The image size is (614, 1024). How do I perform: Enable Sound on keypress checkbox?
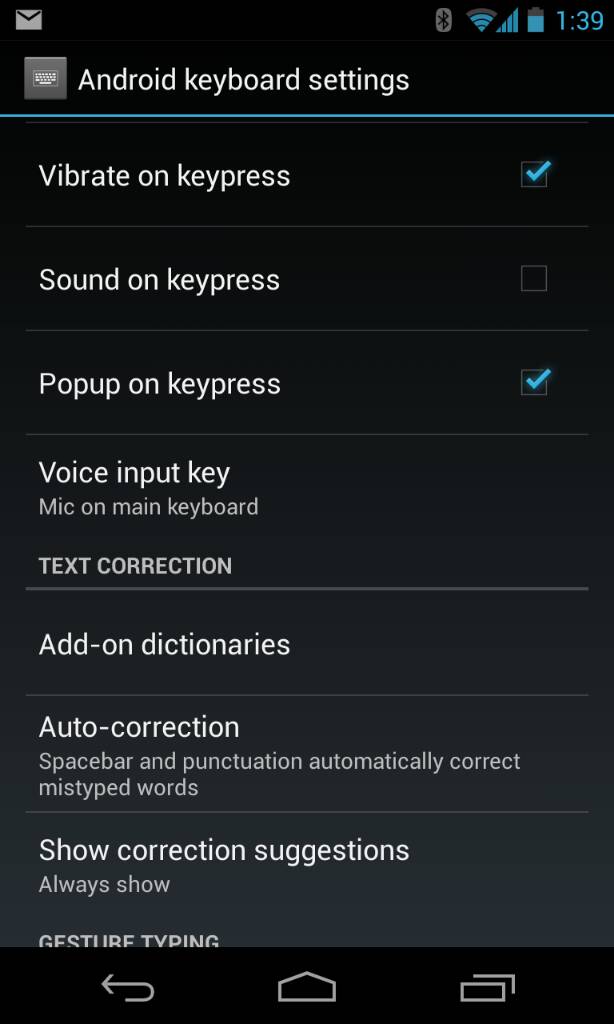tap(534, 279)
